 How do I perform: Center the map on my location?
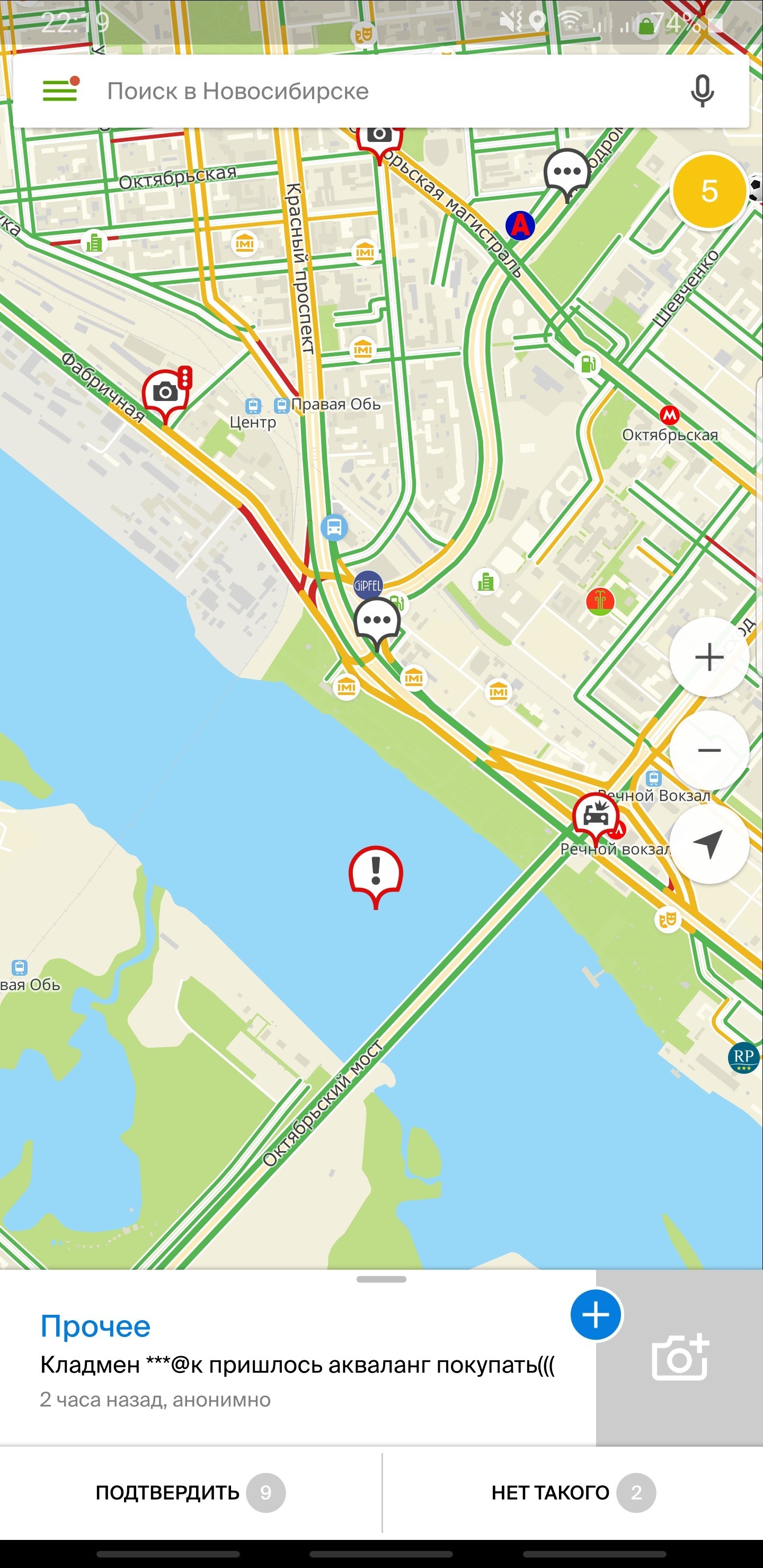[x=708, y=844]
